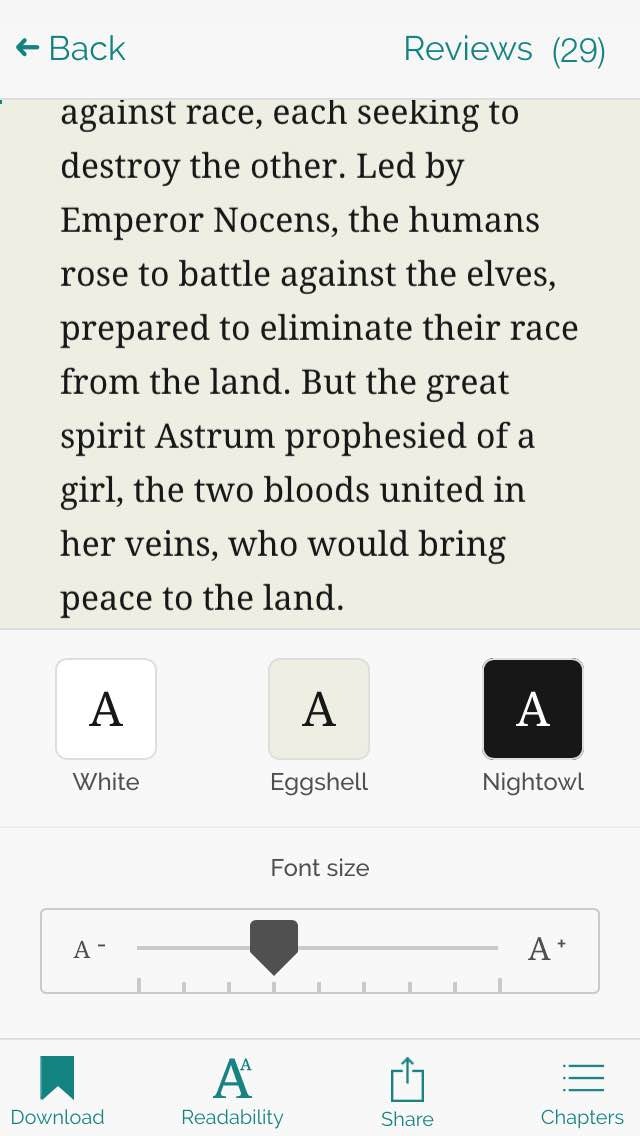Toggle the Readability settings panel

pyautogui.click(x=232, y=1090)
